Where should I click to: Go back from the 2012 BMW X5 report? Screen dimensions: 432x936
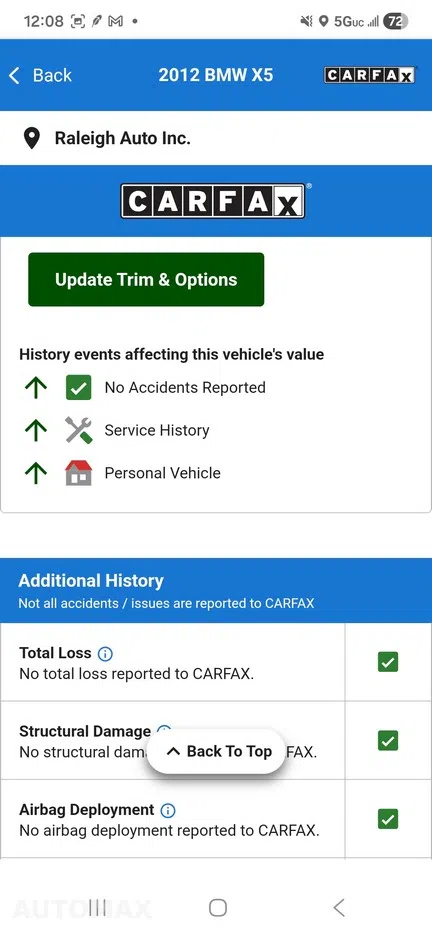click(40, 75)
